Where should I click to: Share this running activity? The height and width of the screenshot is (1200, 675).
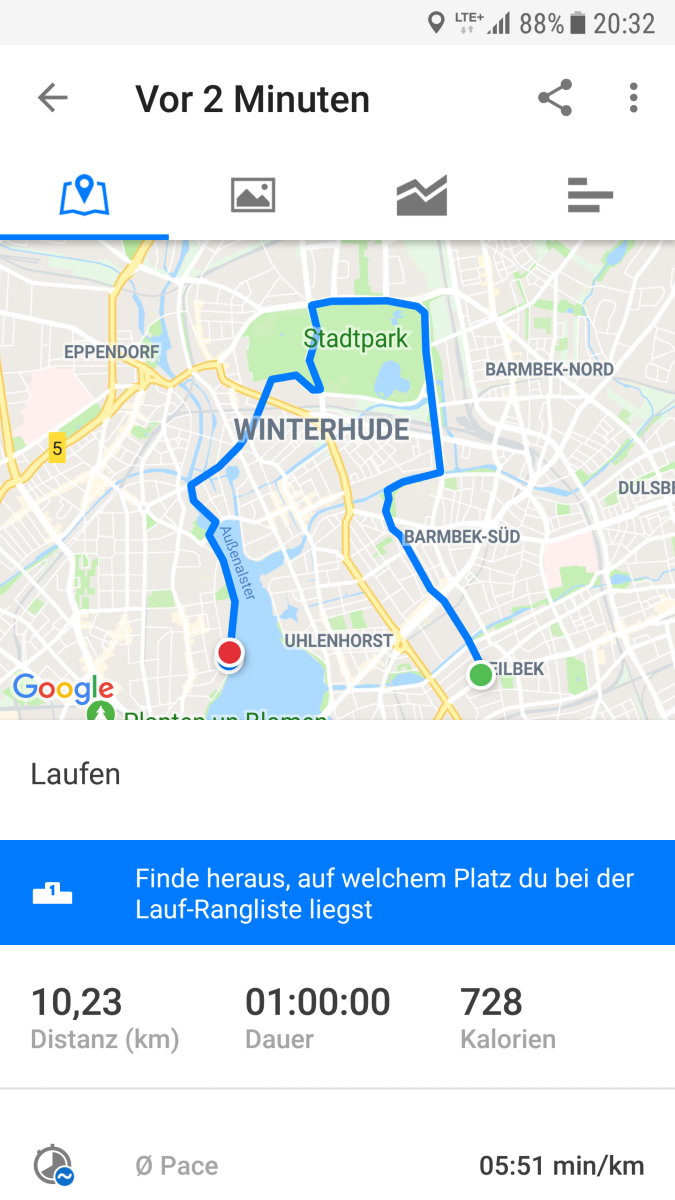point(555,98)
